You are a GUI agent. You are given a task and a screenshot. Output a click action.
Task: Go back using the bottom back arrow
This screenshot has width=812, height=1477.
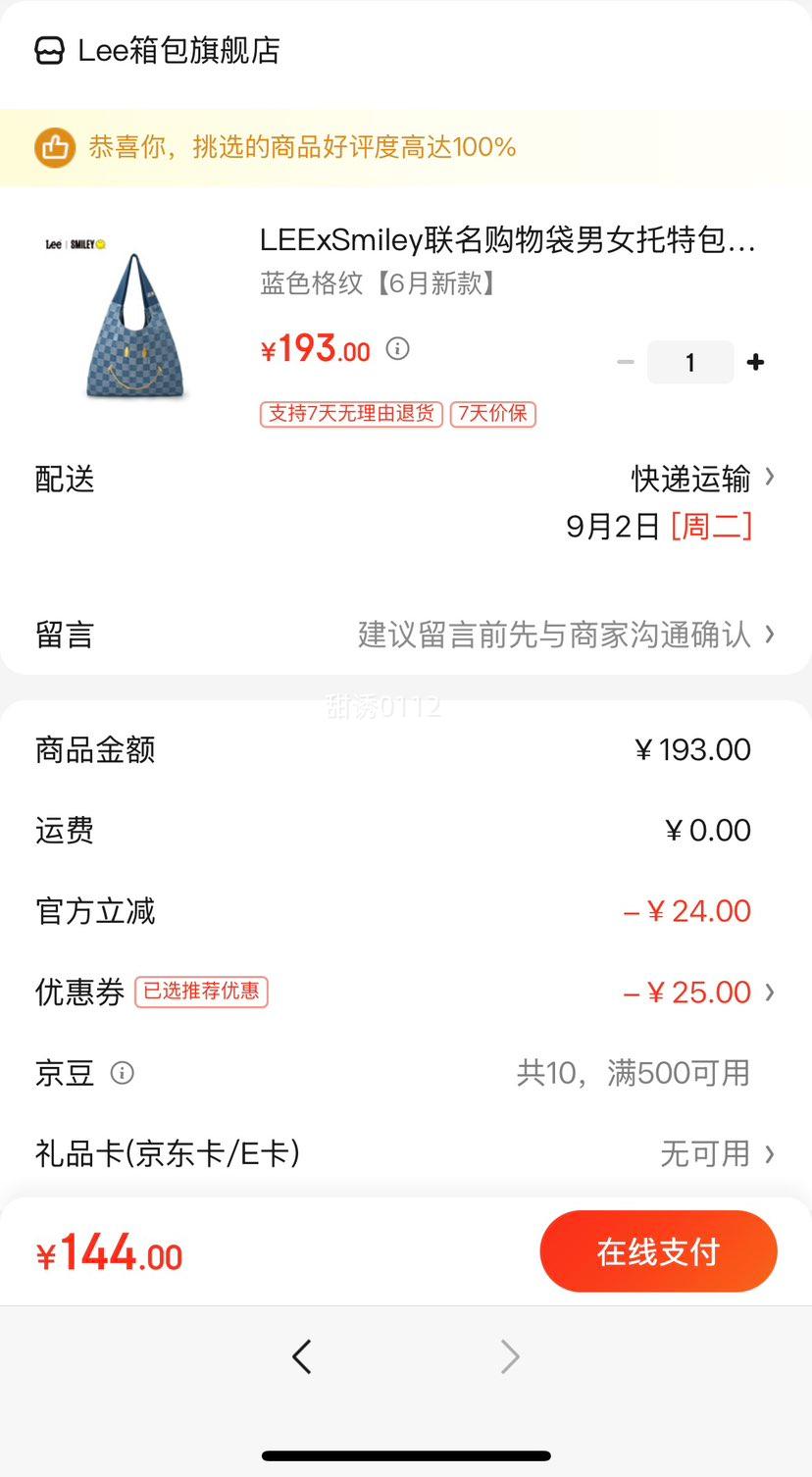(x=301, y=1357)
